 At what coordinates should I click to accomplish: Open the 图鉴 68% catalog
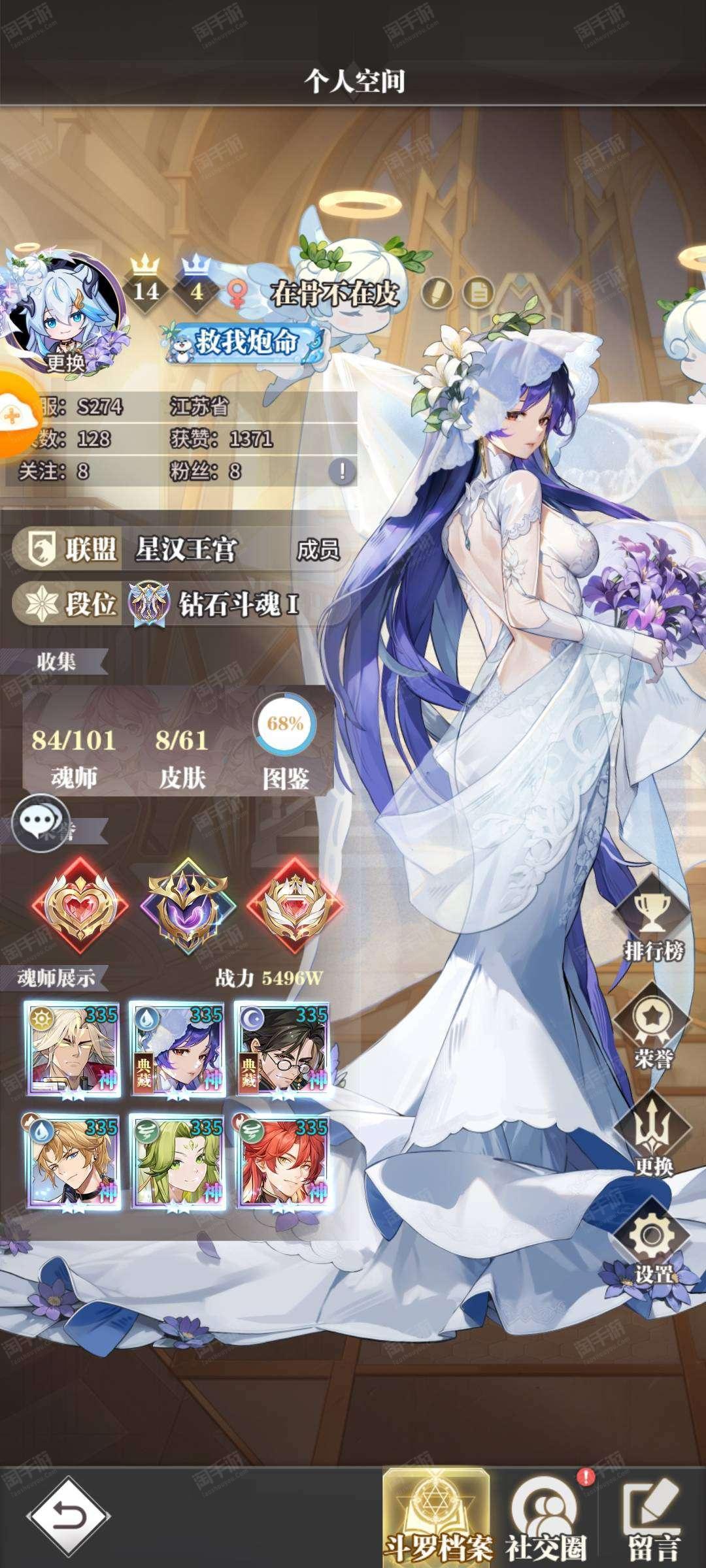pos(286,743)
